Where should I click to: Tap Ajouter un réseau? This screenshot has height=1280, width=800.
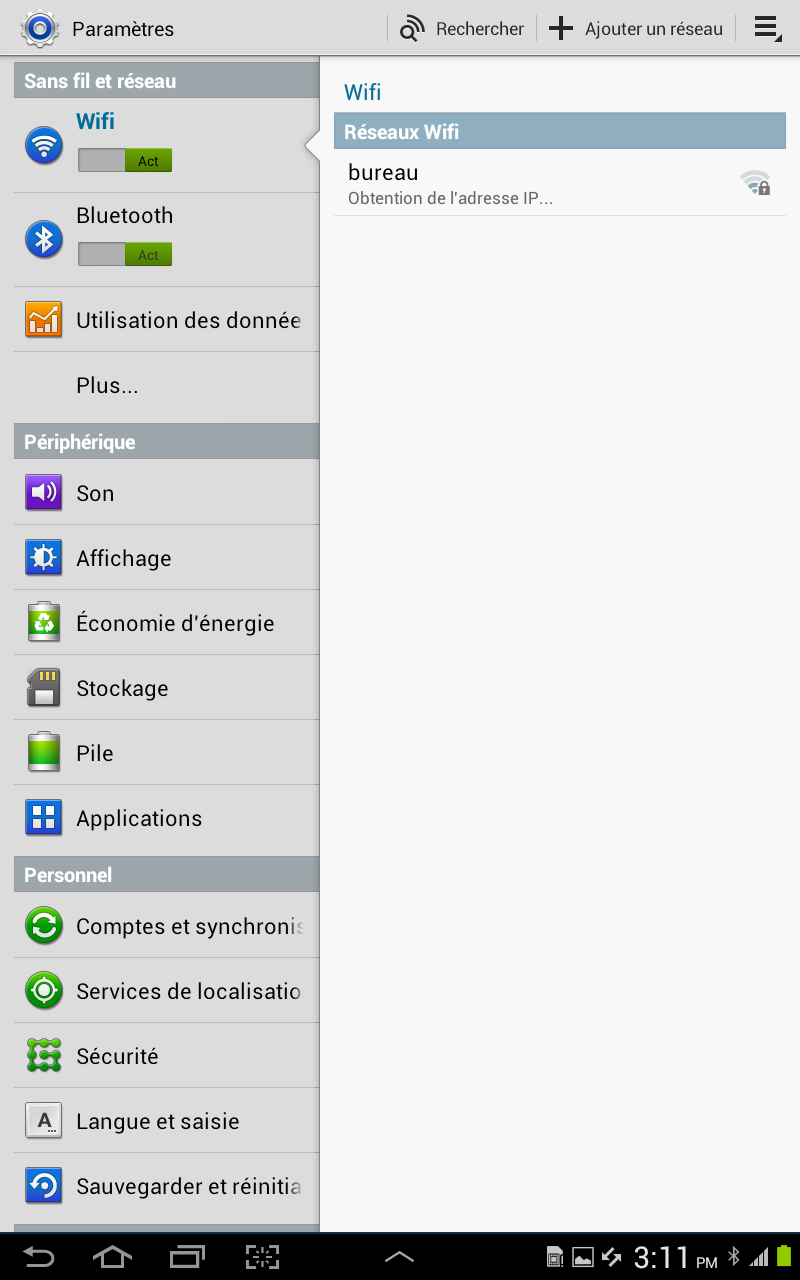[x=637, y=29]
